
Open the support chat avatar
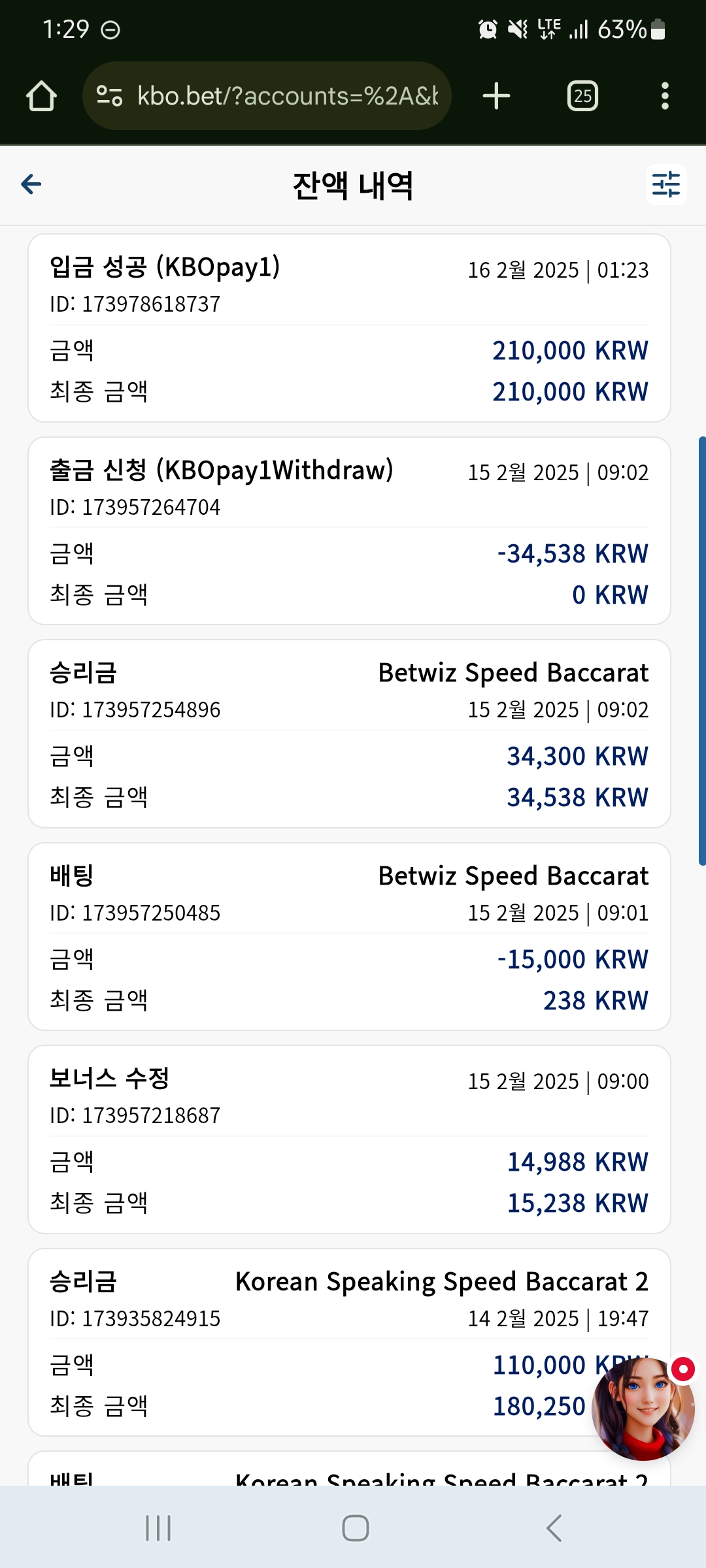[x=643, y=1409]
